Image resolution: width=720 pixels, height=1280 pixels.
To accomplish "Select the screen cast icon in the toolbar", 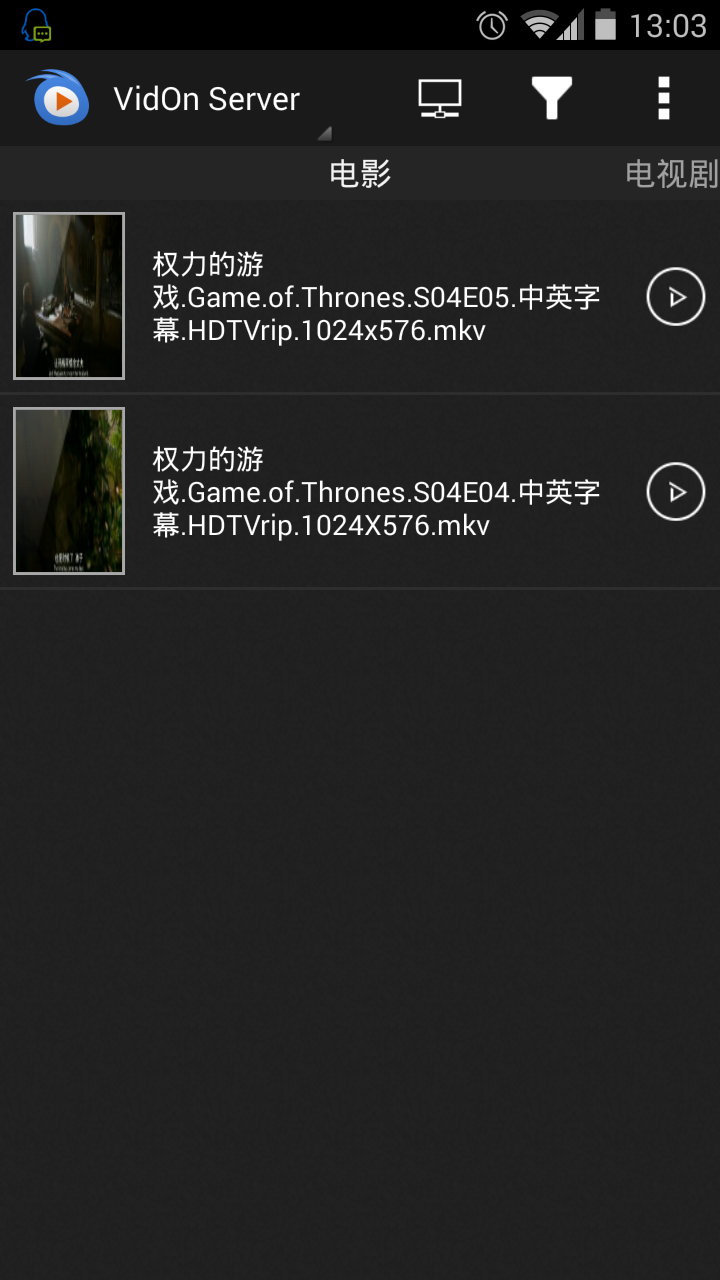I will pyautogui.click(x=438, y=98).
